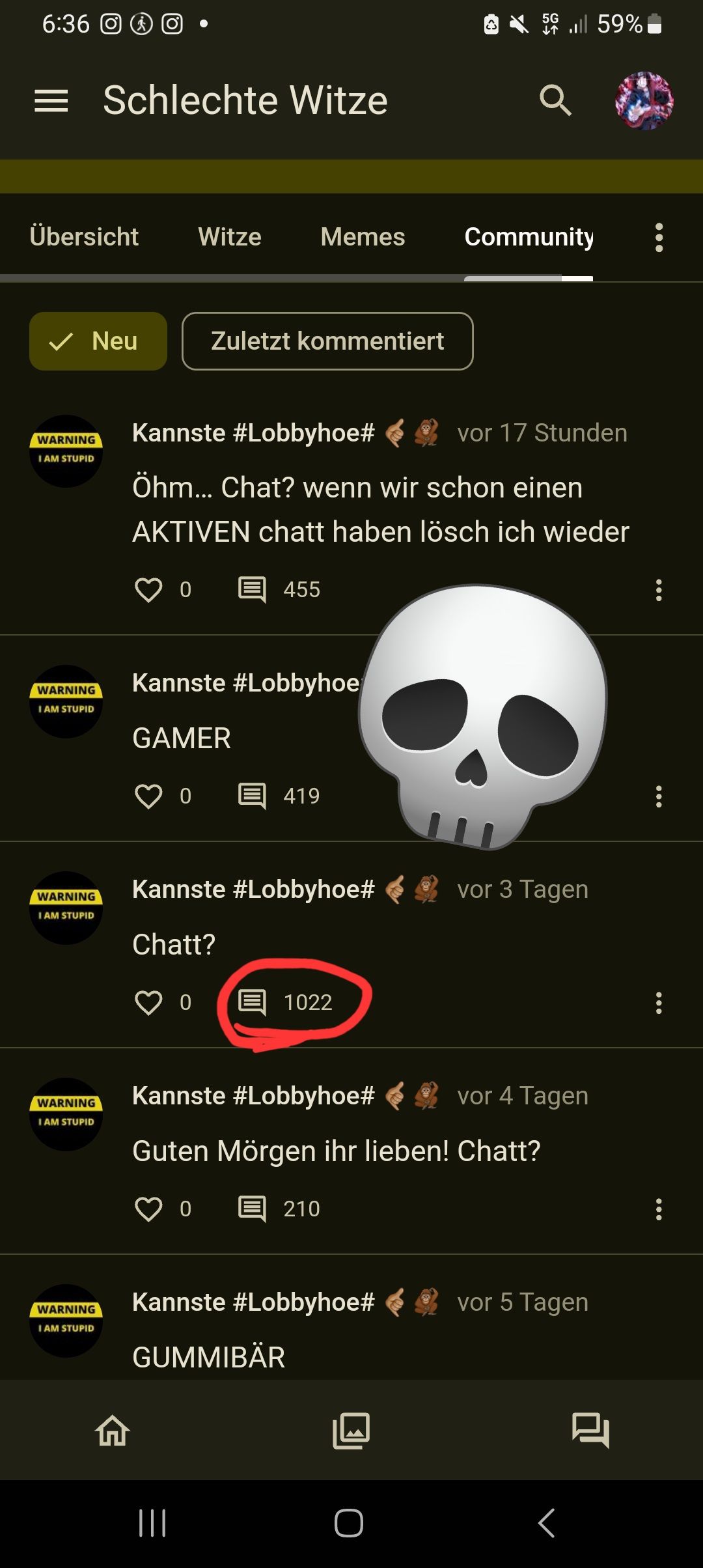Like the GAMER post
Viewport: 703px width, 1568px height.
click(x=148, y=796)
